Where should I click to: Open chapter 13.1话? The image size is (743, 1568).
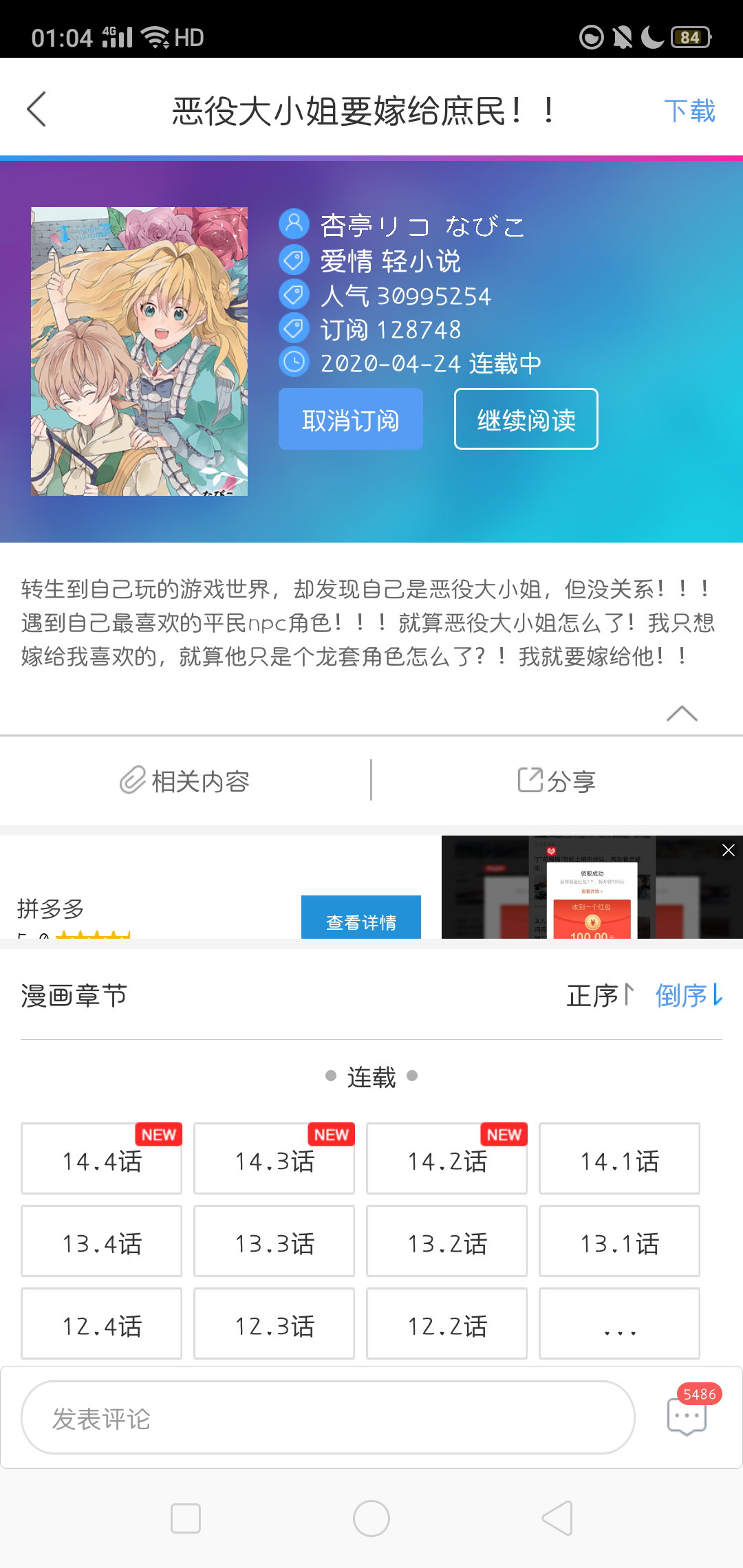pyautogui.click(x=619, y=1243)
